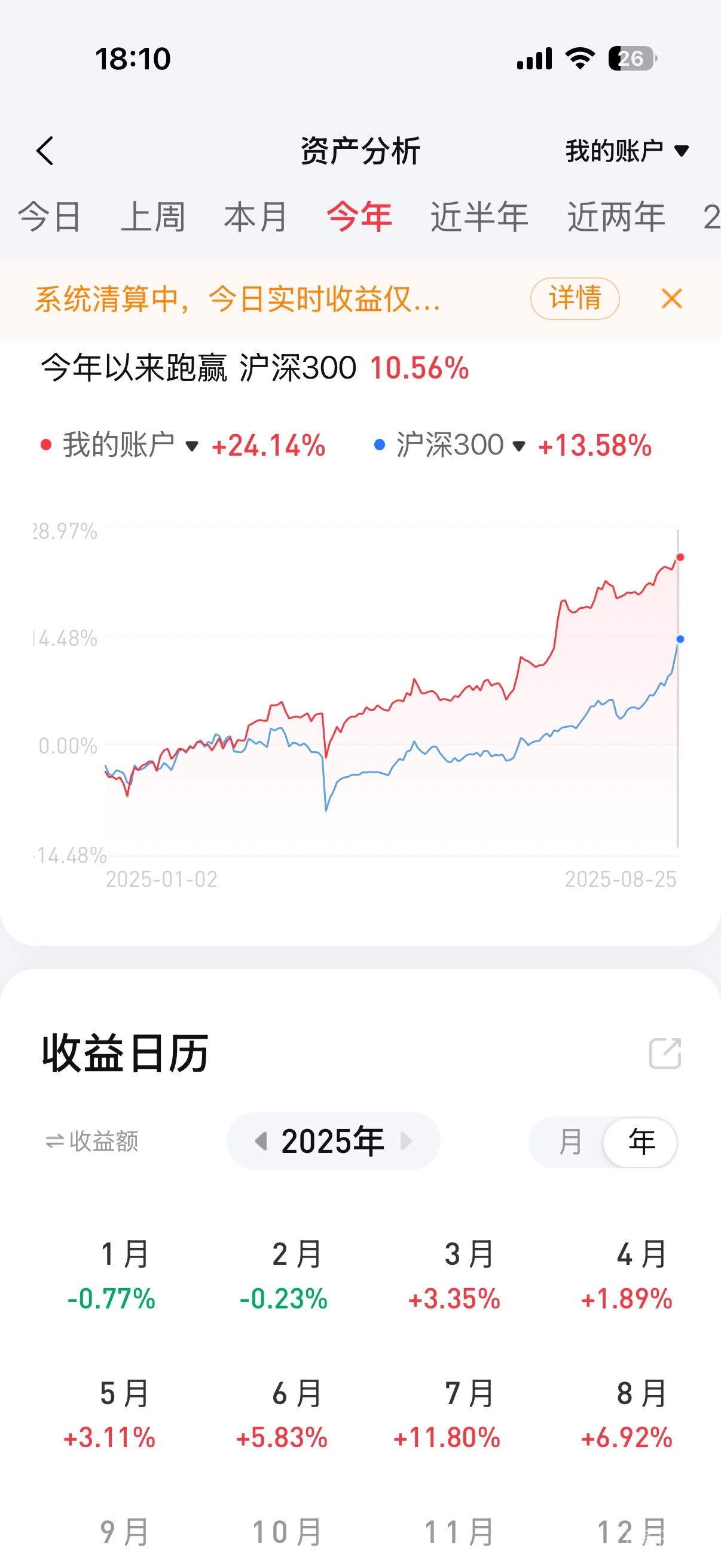View 详情 of the settlement notice

point(575,299)
